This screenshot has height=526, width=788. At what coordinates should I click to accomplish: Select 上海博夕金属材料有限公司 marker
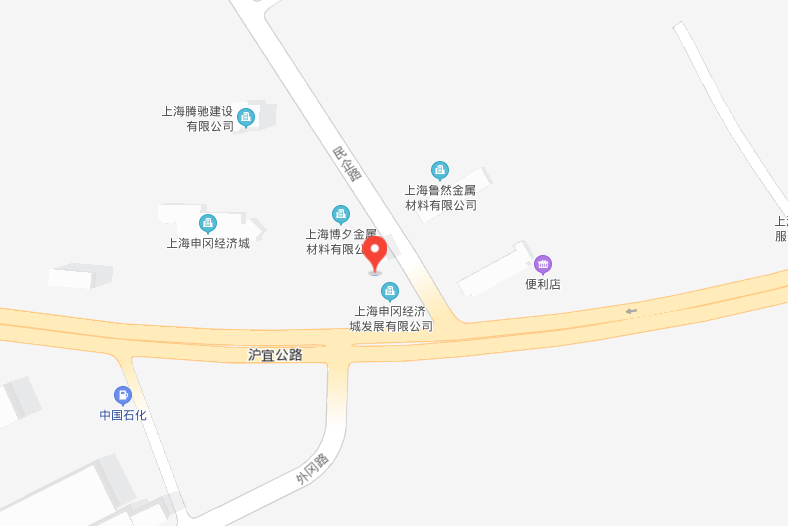[x=341, y=214]
